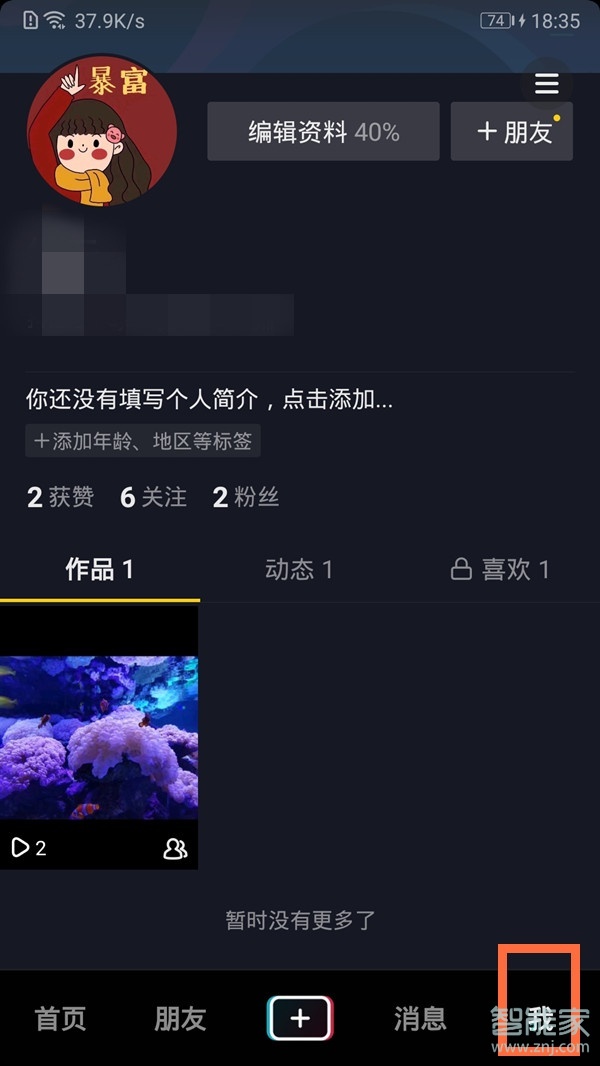600x1066 pixels.
Task: Create a new video with plus button
Action: click(x=300, y=1019)
